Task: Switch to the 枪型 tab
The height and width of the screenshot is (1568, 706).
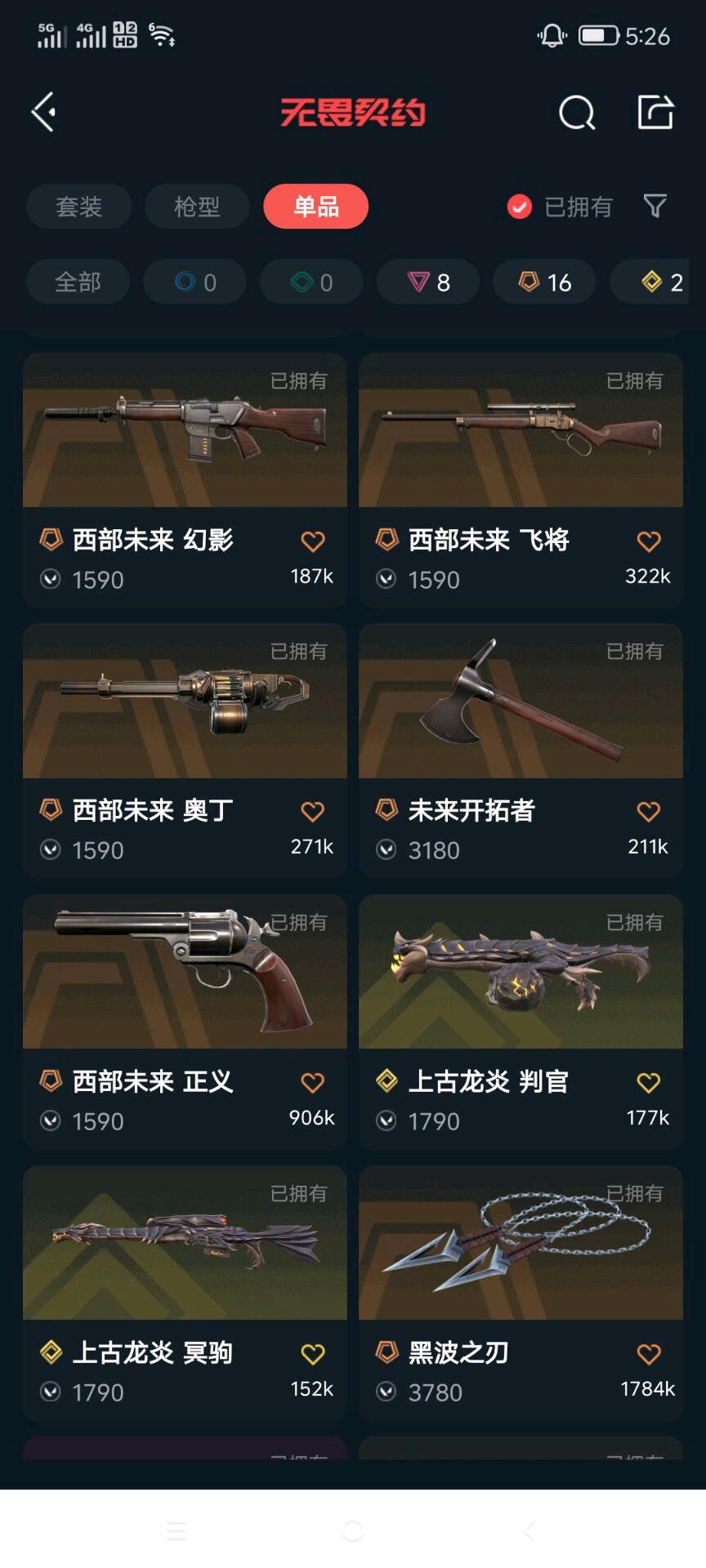Action: tap(197, 207)
